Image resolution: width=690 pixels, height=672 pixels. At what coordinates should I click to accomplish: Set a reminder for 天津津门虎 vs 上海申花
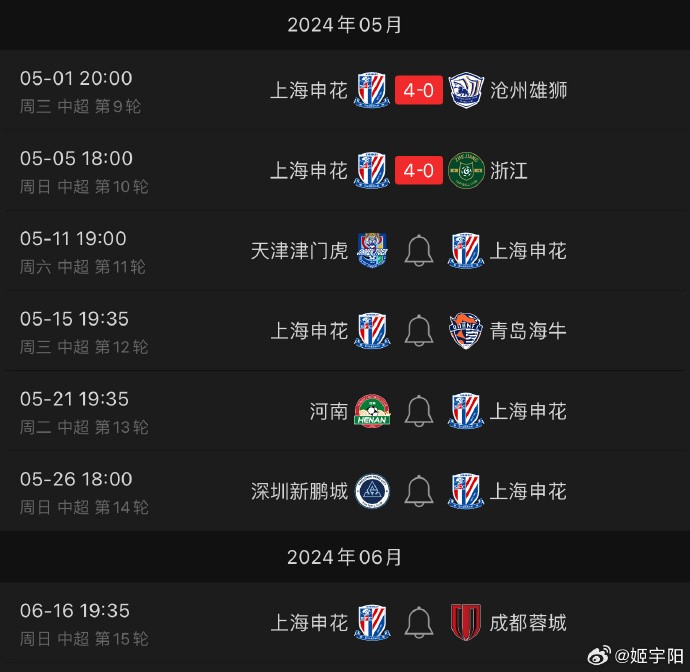click(419, 250)
